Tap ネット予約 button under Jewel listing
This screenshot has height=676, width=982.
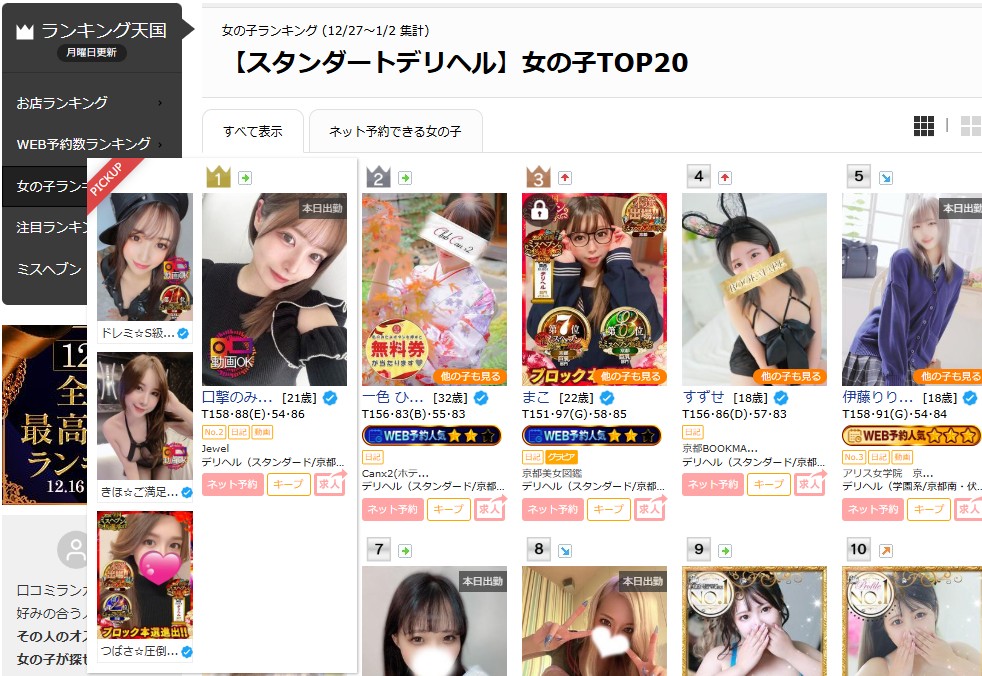(233, 484)
